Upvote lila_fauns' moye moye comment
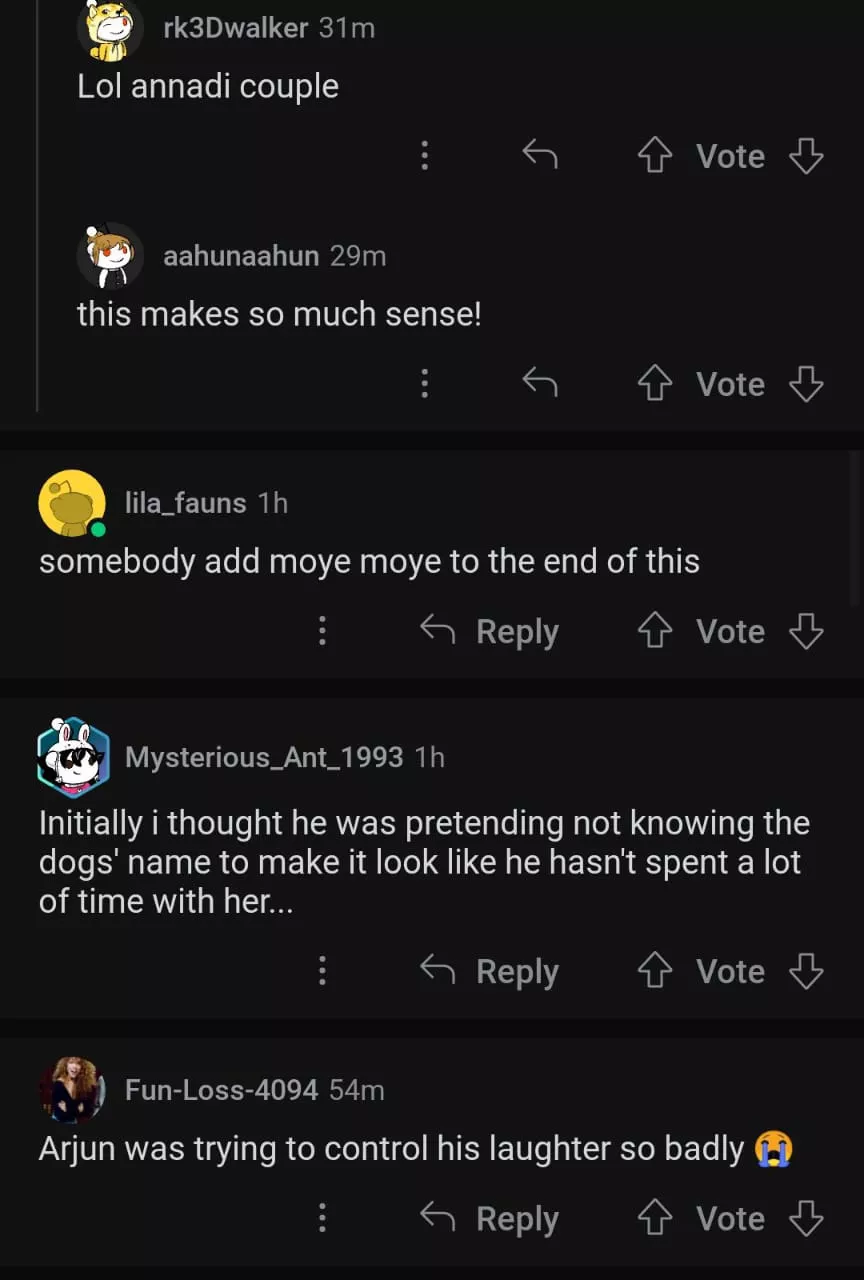864x1280 pixels. pyautogui.click(x=655, y=632)
